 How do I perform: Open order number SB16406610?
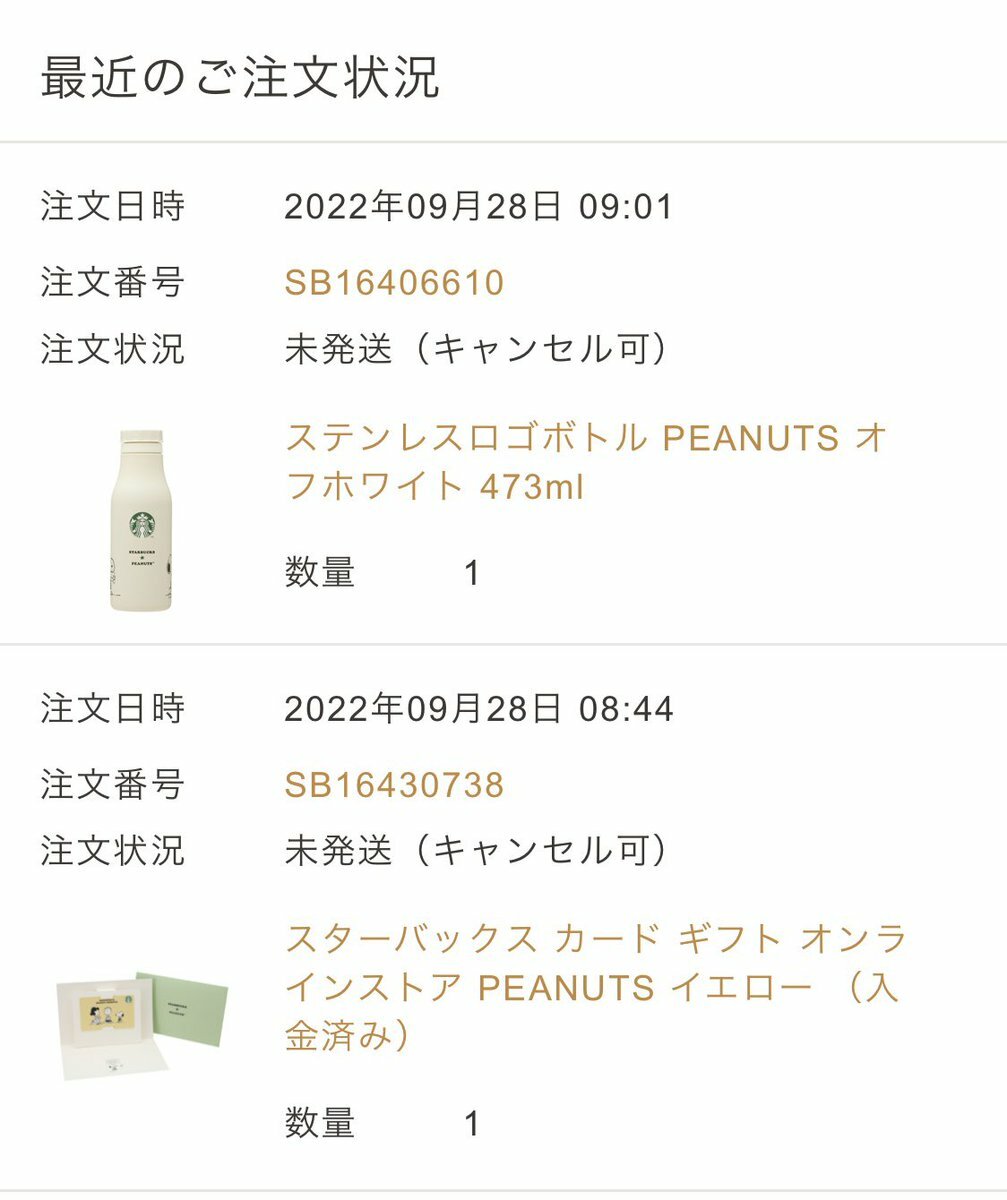click(x=394, y=283)
